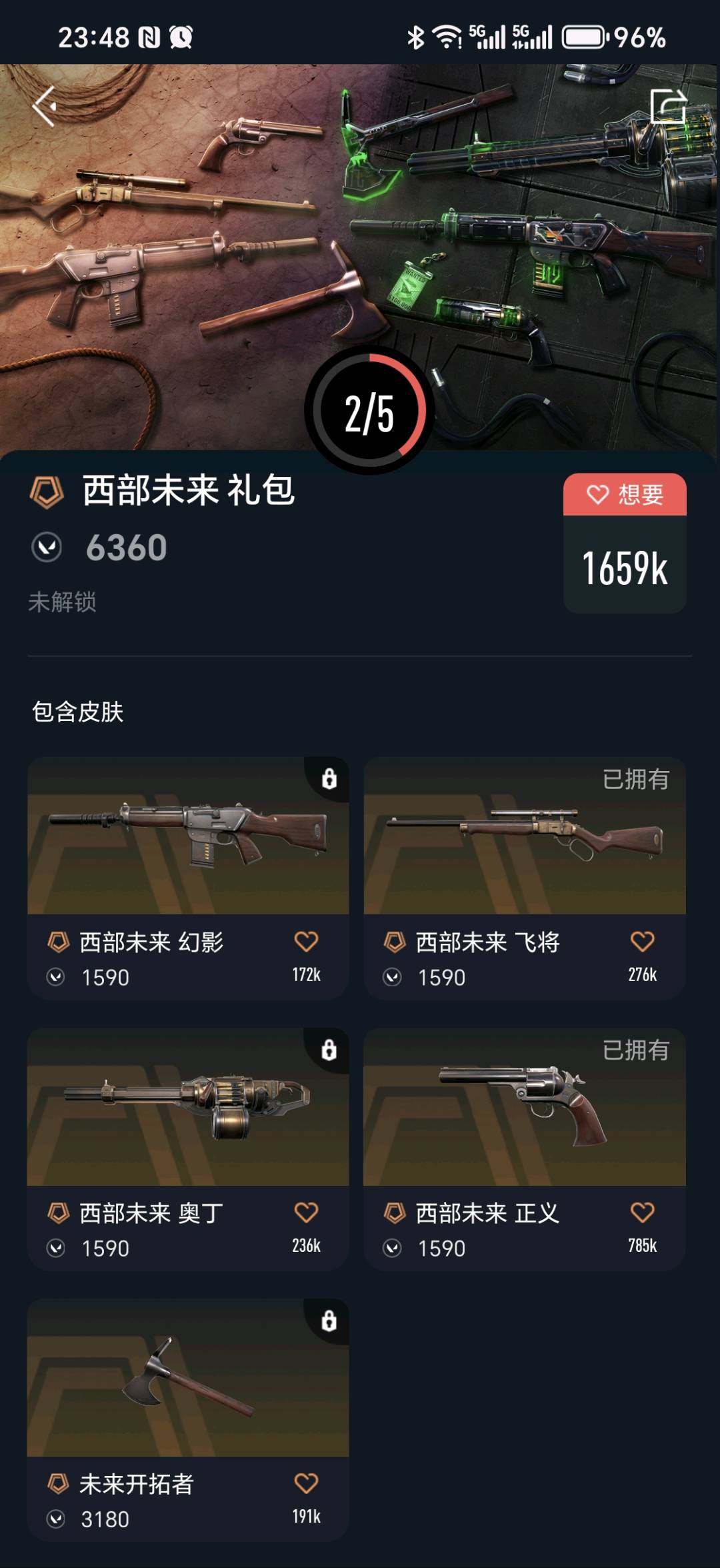
Task: Like the 未来开拓者 skin
Action: tap(306, 1483)
